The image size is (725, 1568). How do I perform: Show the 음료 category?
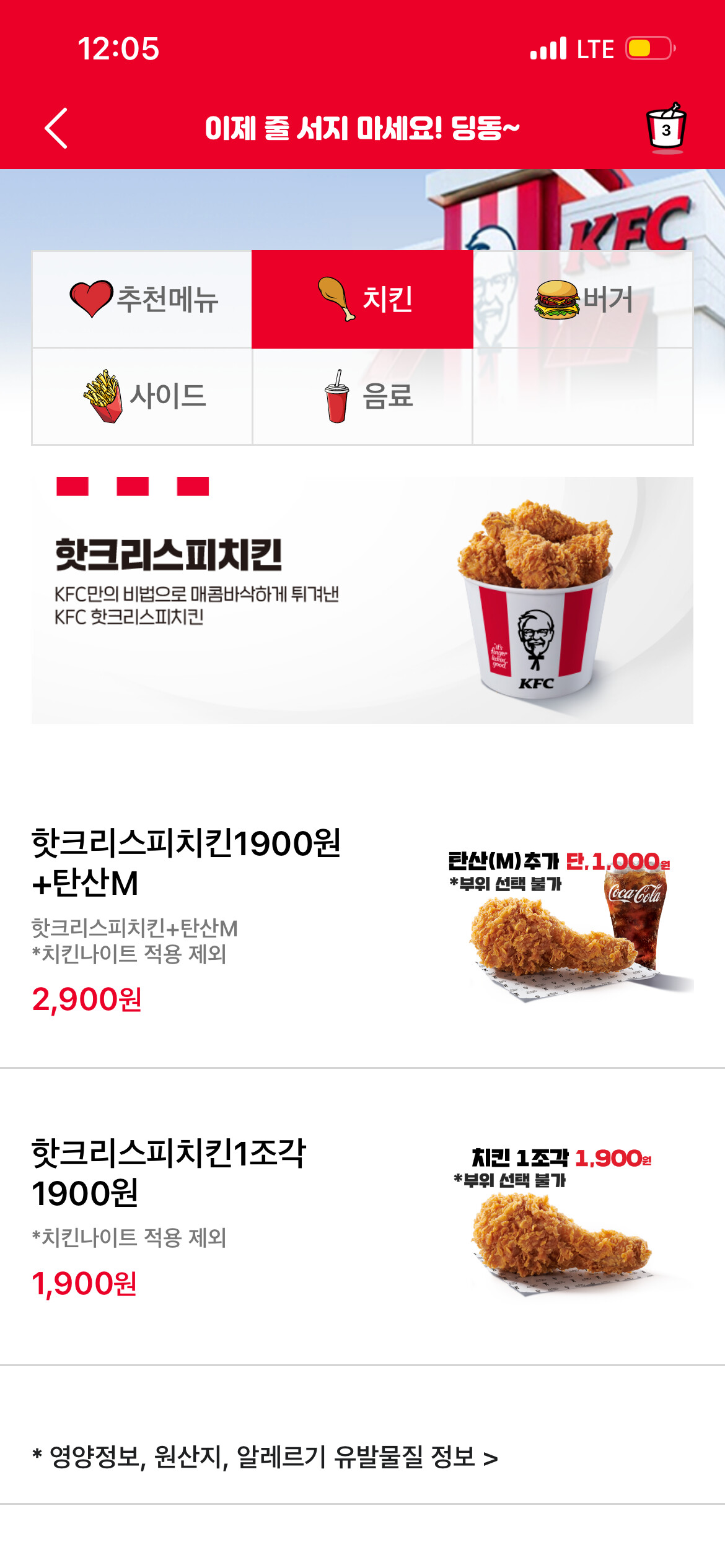point(362,396)
